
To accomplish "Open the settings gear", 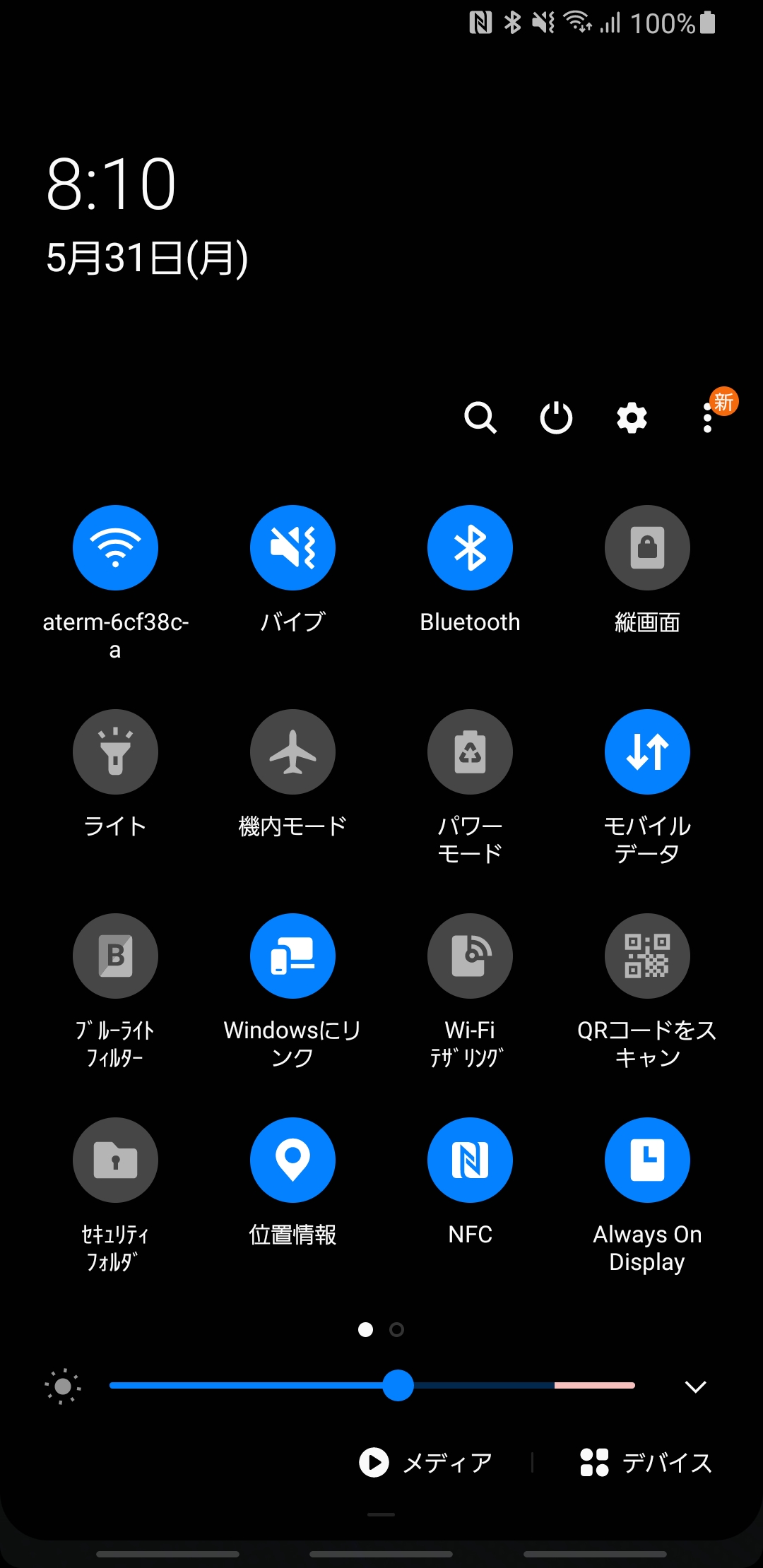I will [x=632, y=417].
